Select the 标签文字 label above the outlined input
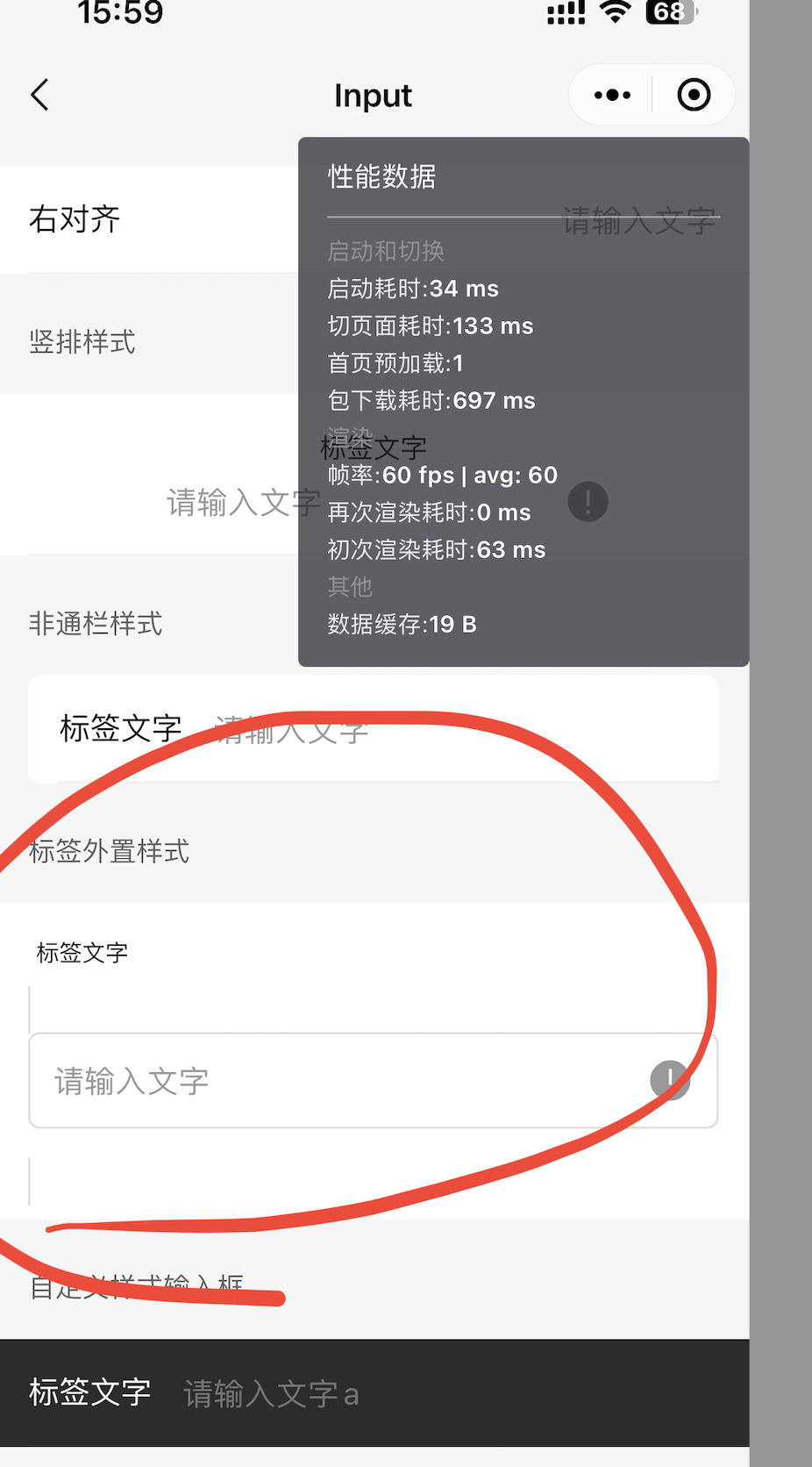 82,953
